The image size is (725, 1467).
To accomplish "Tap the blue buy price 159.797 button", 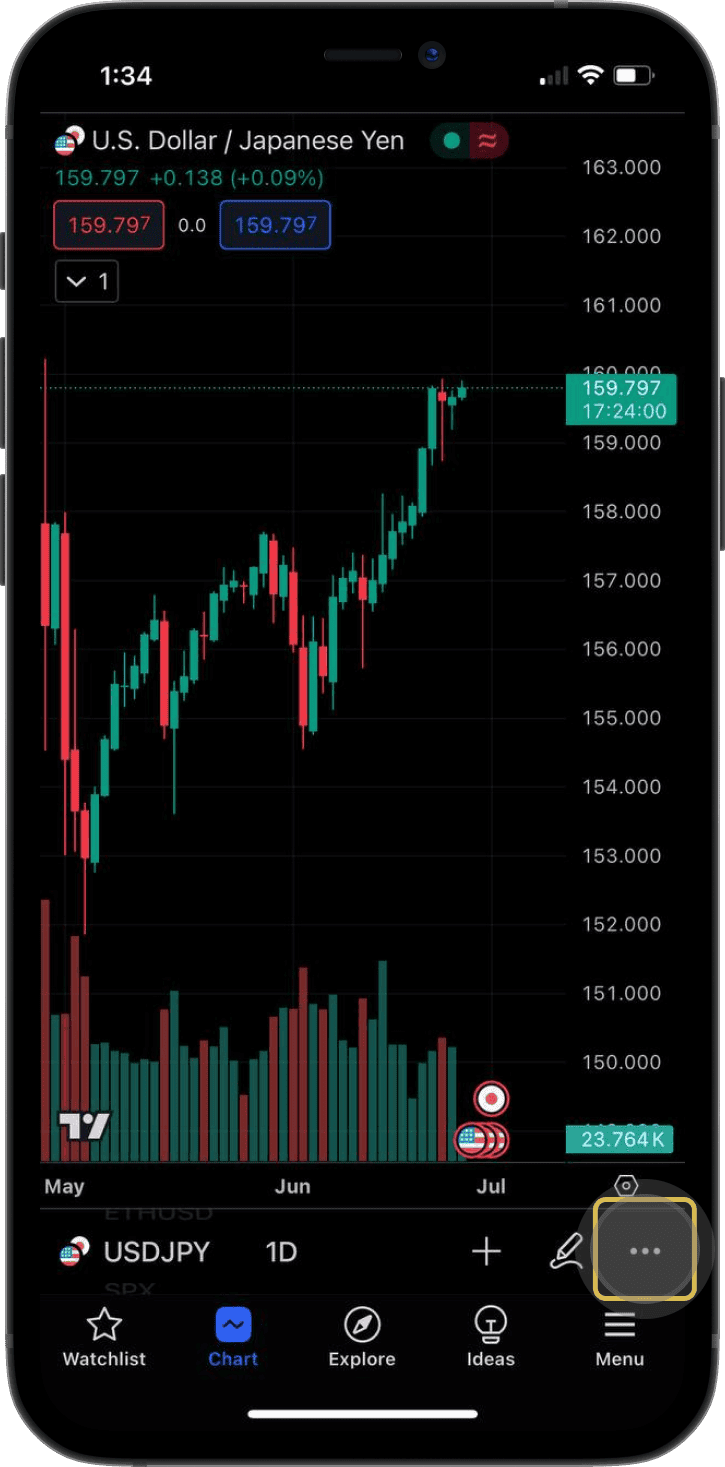I will tap(275, 225).
